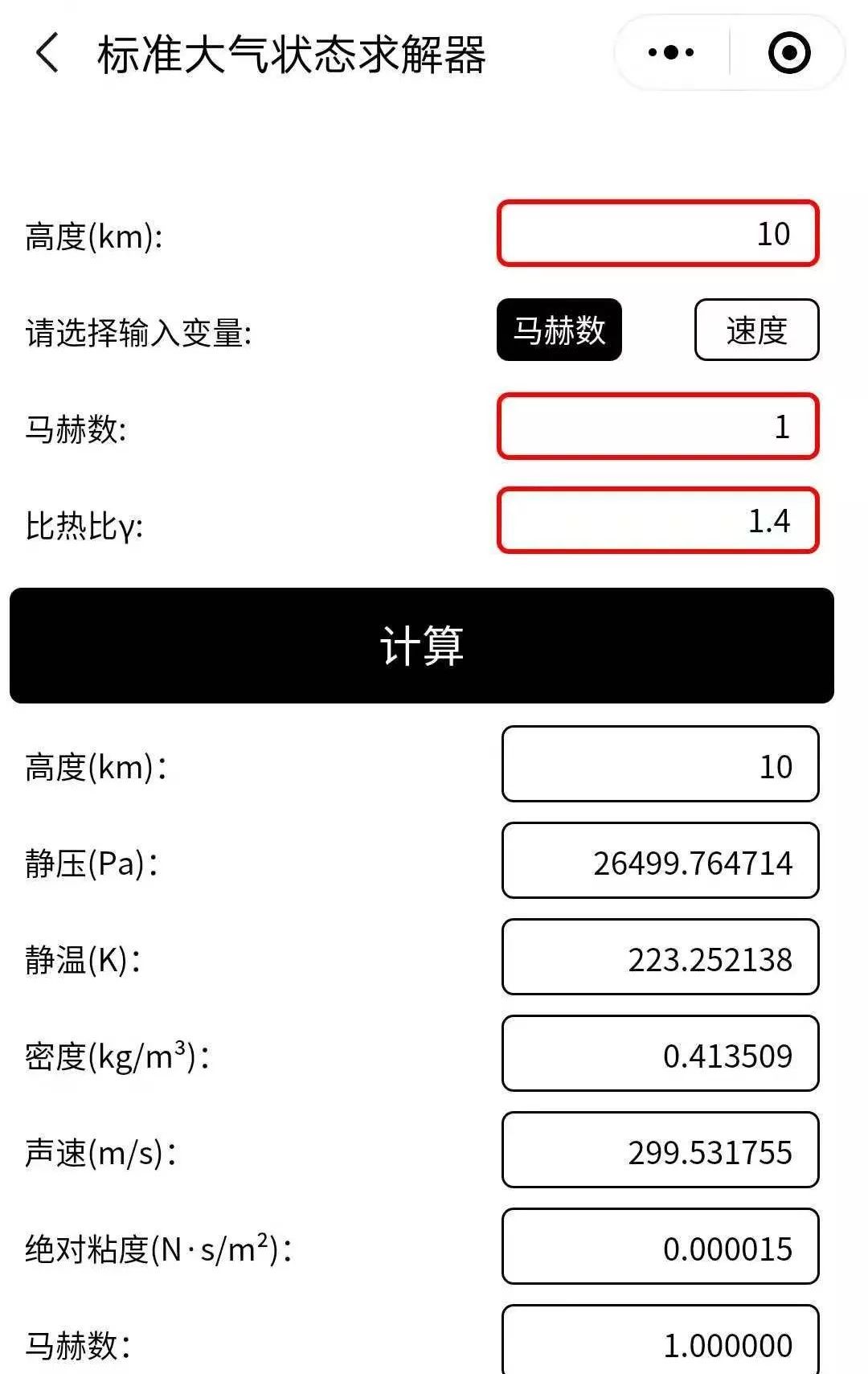The width and height of the screenshot is (868, 1374).
Task: Select 马赫数 as the input variable
Action: [559, 330]
